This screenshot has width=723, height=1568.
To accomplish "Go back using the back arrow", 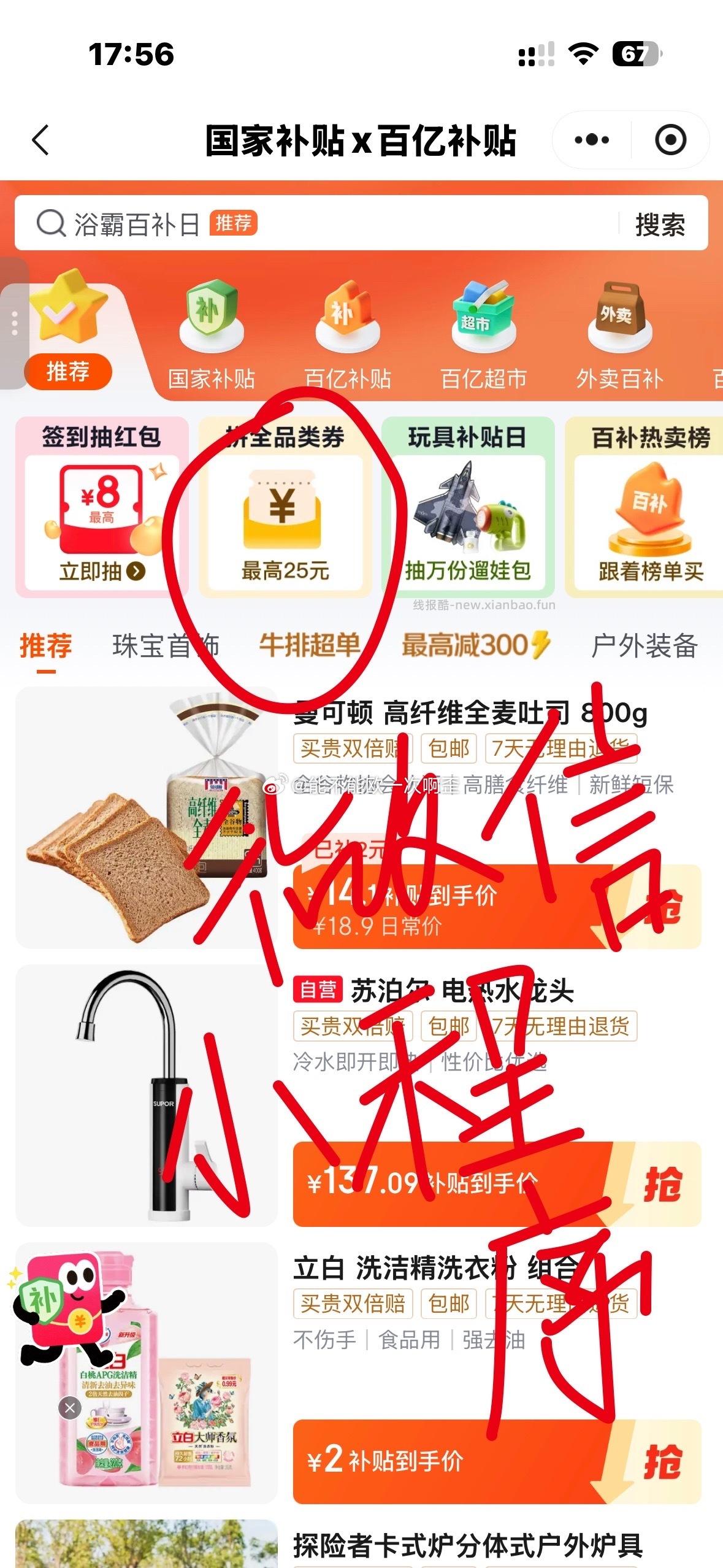I will pos(40,140).
